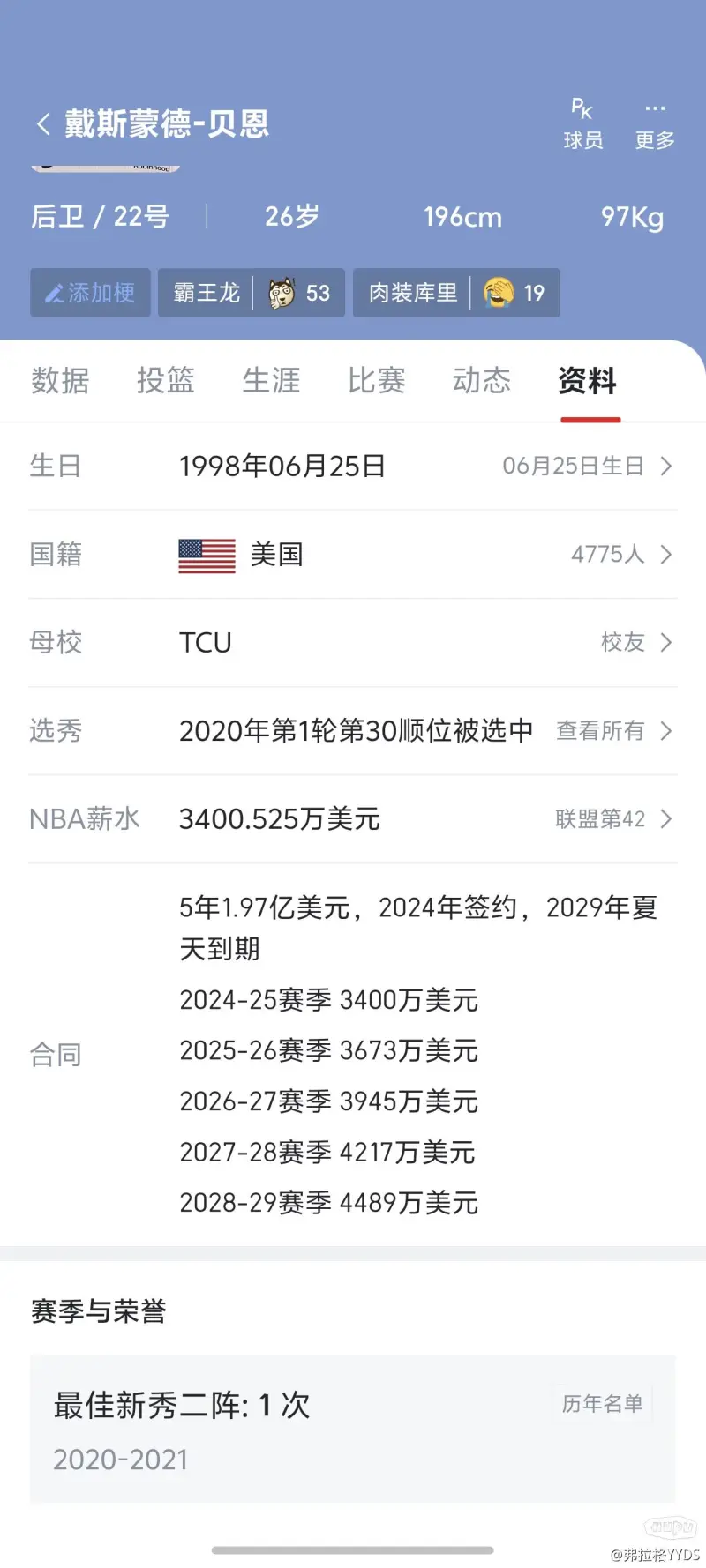The height and width of the screenshot is (1568, 706).
Task: Open 历年名单 for 最佳新秀二阵
Action: (603, 1403)
